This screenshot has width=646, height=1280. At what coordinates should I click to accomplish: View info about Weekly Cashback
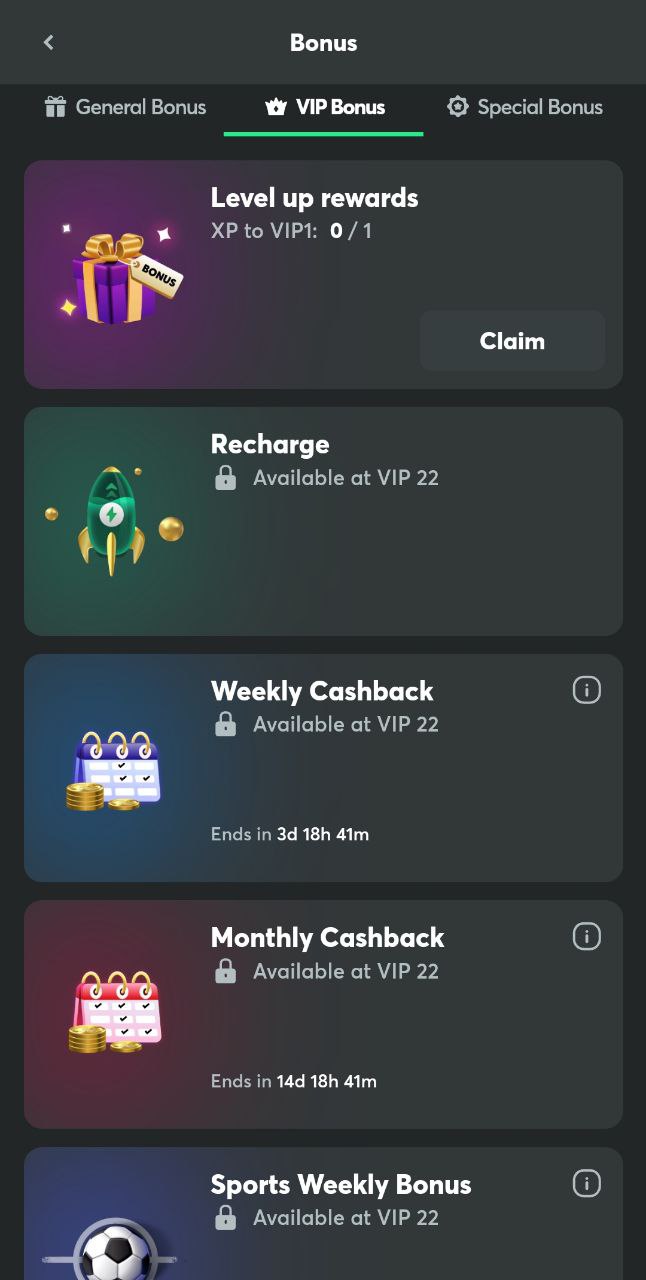click(x=586, y=690)
